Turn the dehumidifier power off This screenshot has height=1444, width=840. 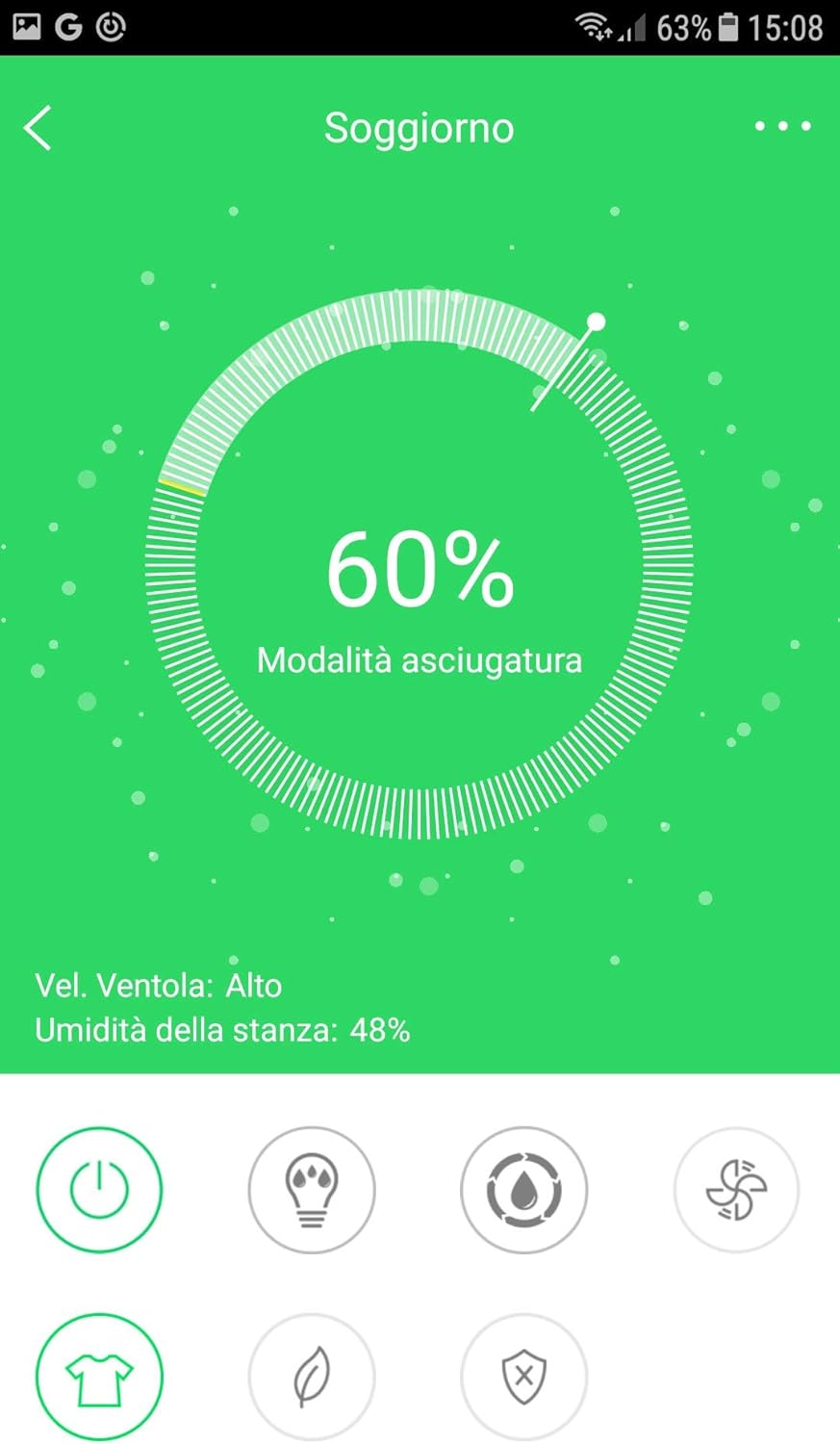pyautogui.click(x=99, y=1190)
